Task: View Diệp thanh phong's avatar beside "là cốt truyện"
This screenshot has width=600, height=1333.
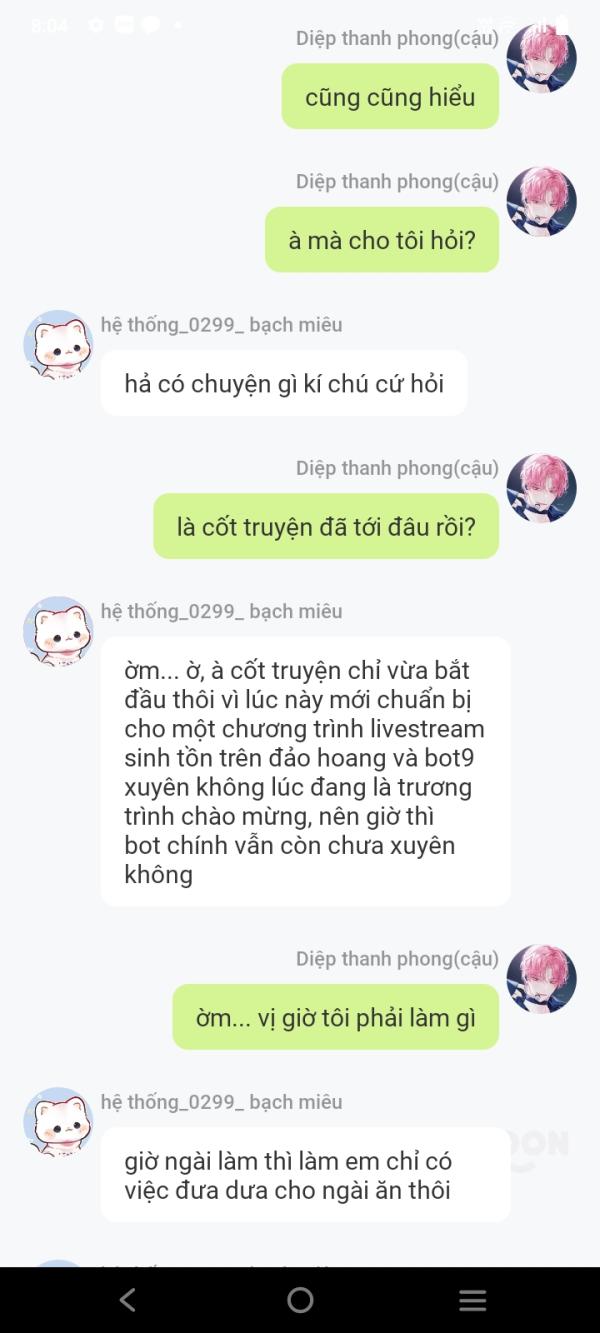Action: (x=541, y=489)
